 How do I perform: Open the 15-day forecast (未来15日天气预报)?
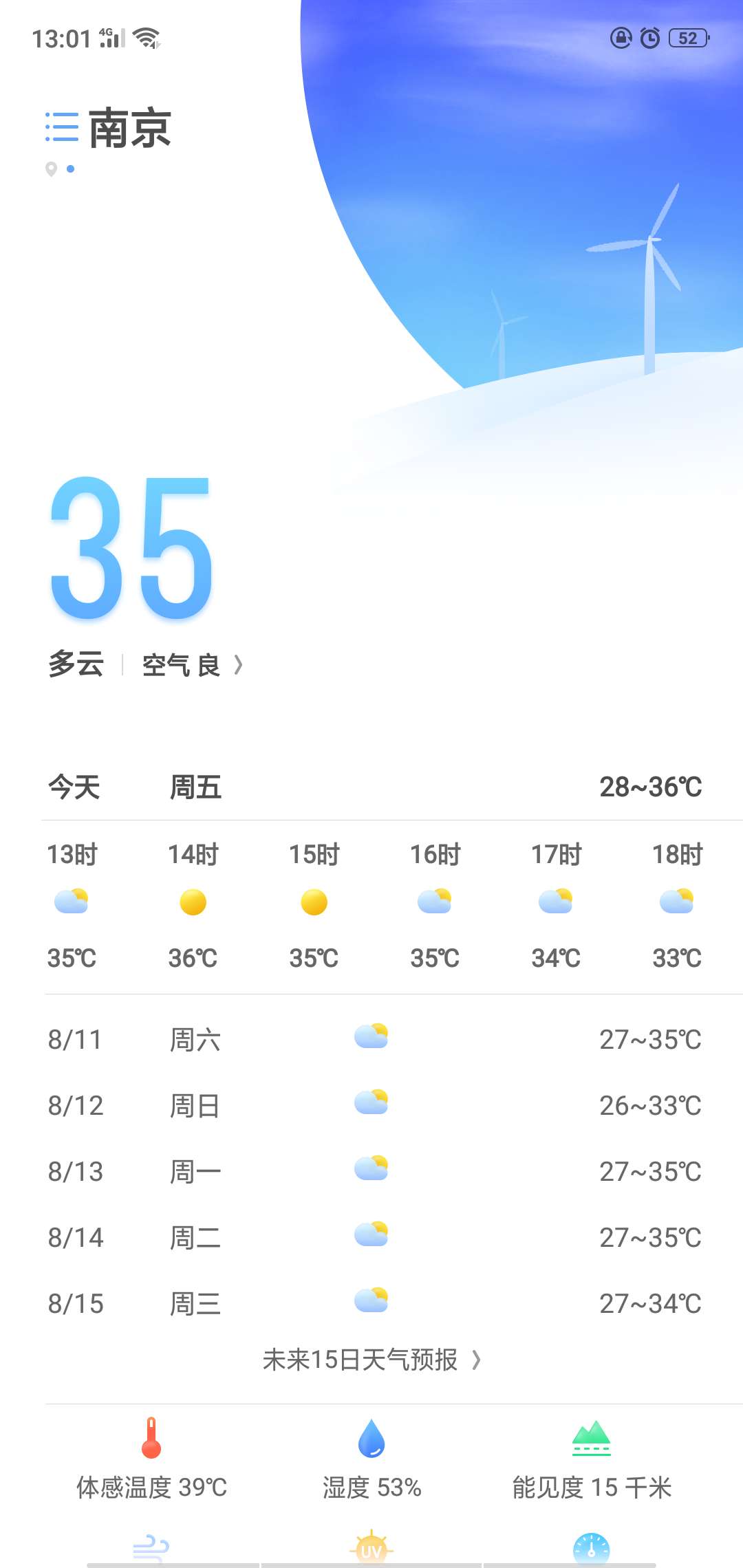(371, 1360)
